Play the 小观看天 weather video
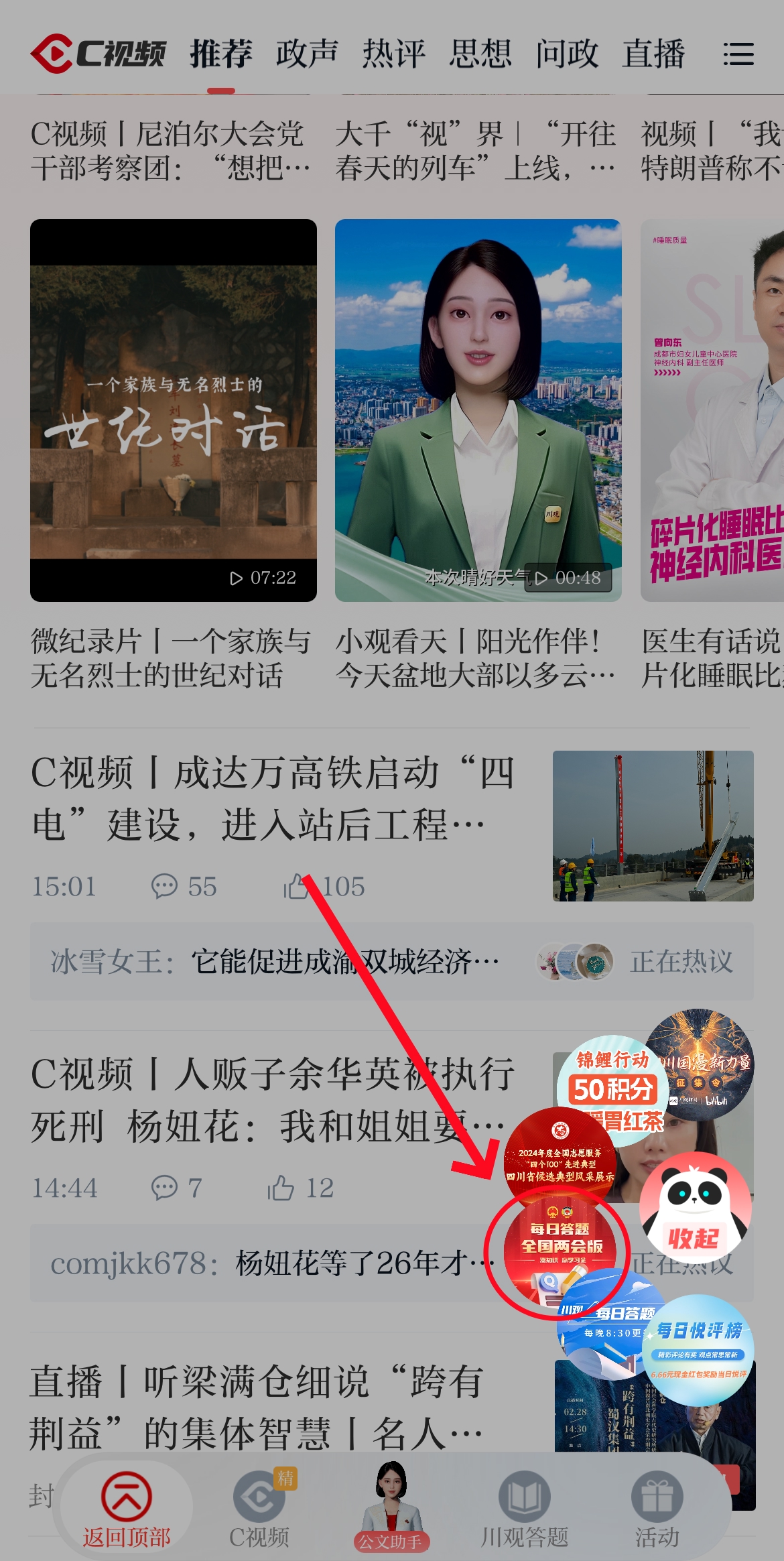Viewport: 784px width, 1561px height. [x=478, y=410]
